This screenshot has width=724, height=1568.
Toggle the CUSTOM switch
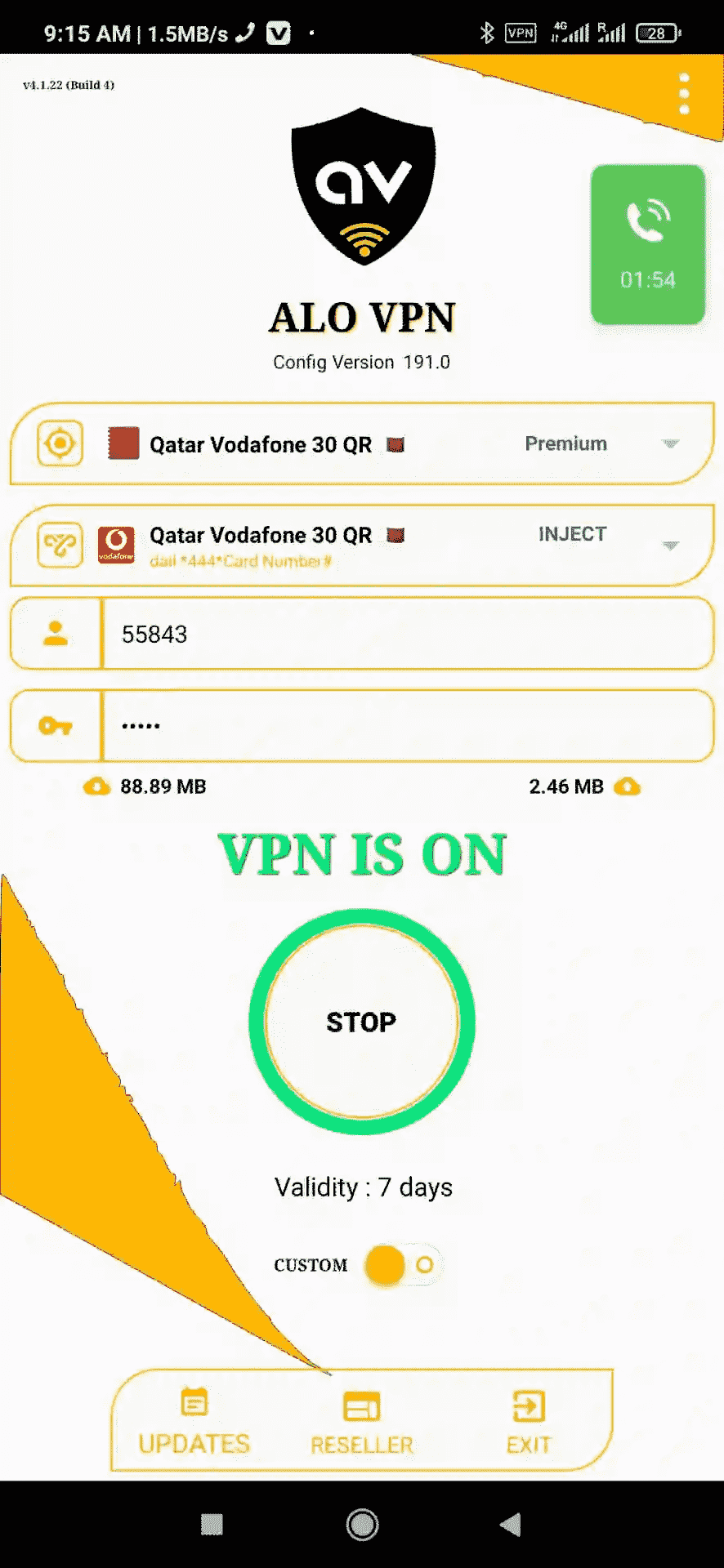click(402, 1265)
